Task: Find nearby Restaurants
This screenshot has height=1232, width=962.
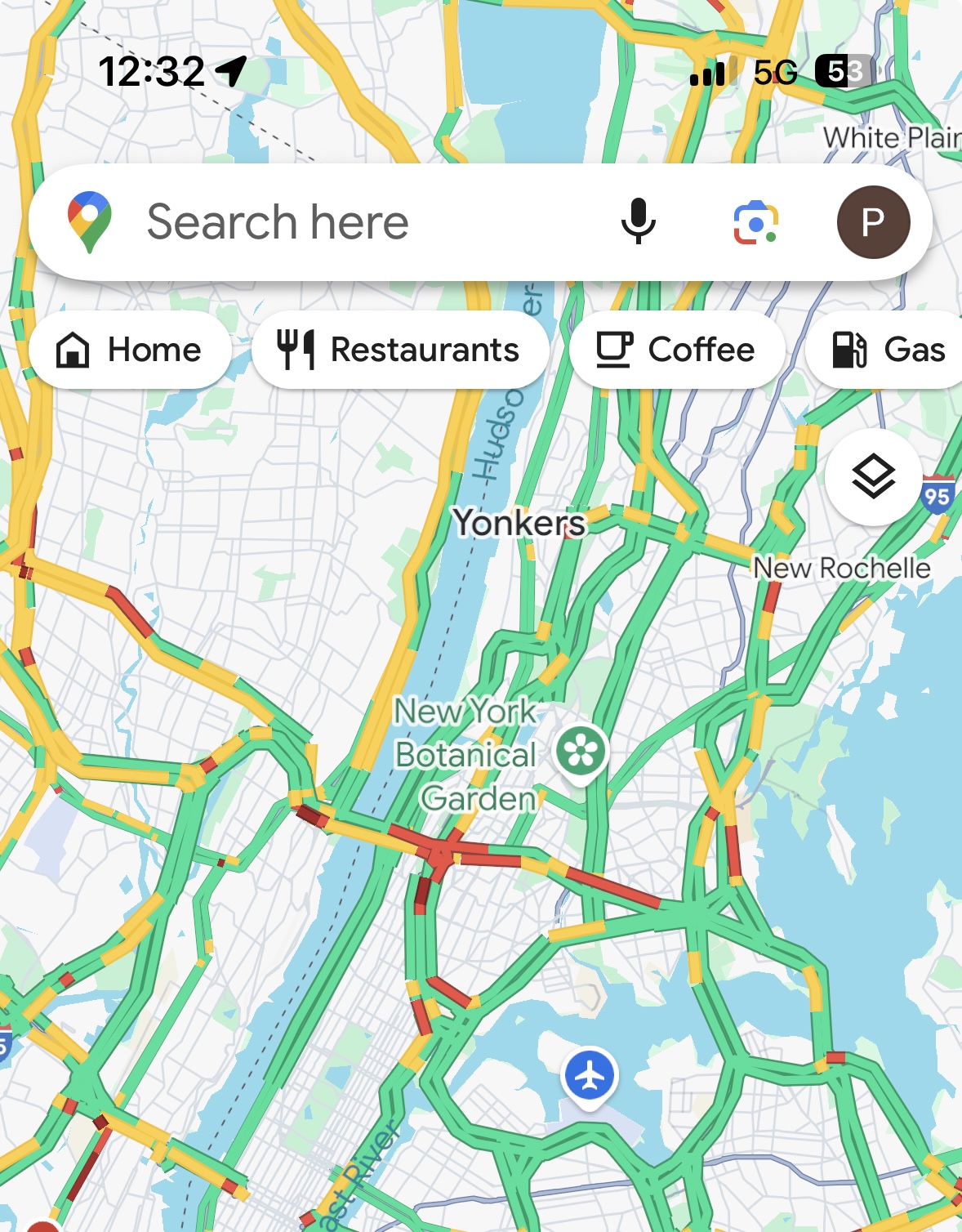Action: (x=399, y=350)
